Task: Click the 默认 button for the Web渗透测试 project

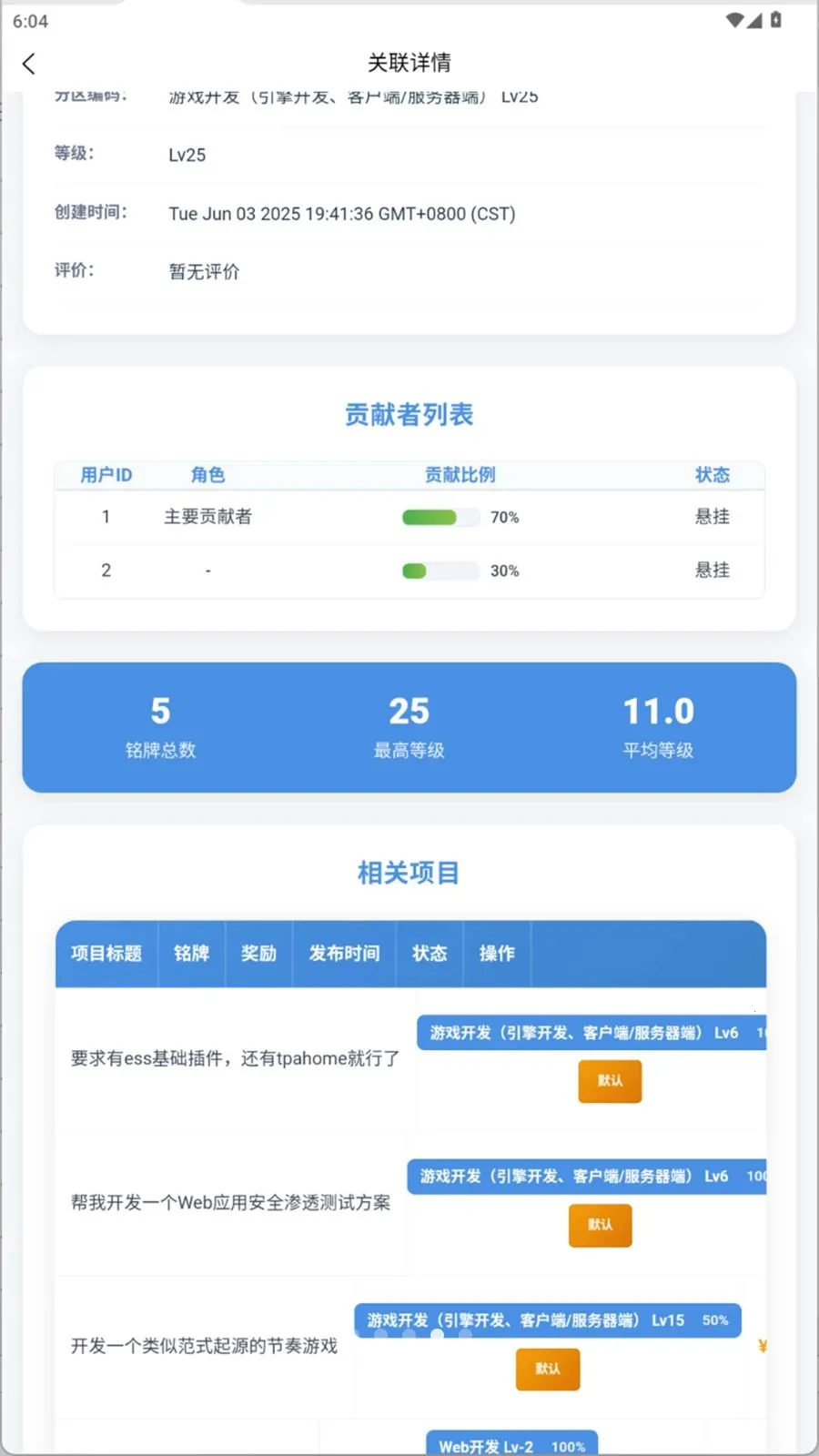Action: (x=600, y=1225)
